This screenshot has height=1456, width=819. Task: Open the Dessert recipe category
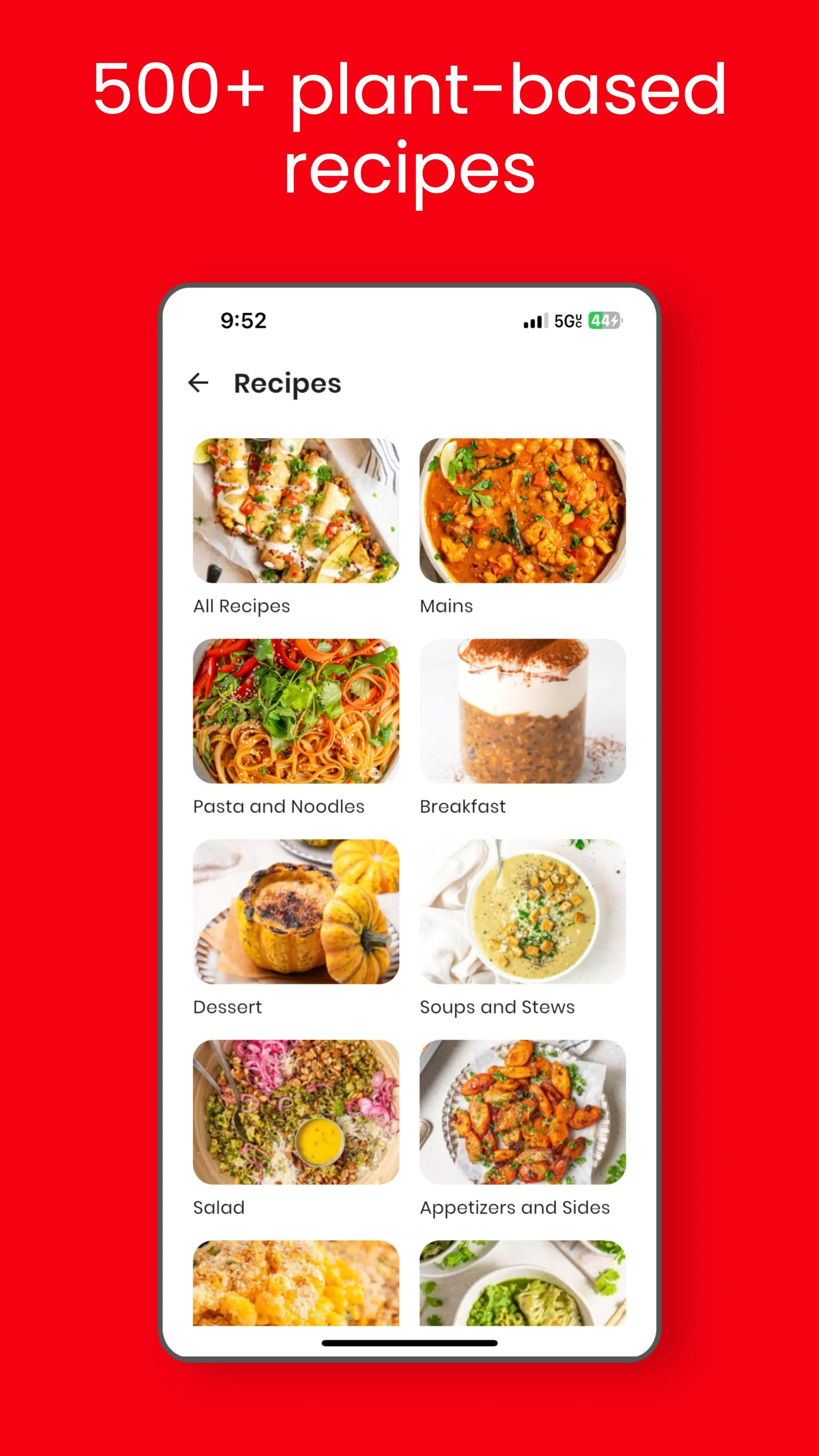point(296,912)
